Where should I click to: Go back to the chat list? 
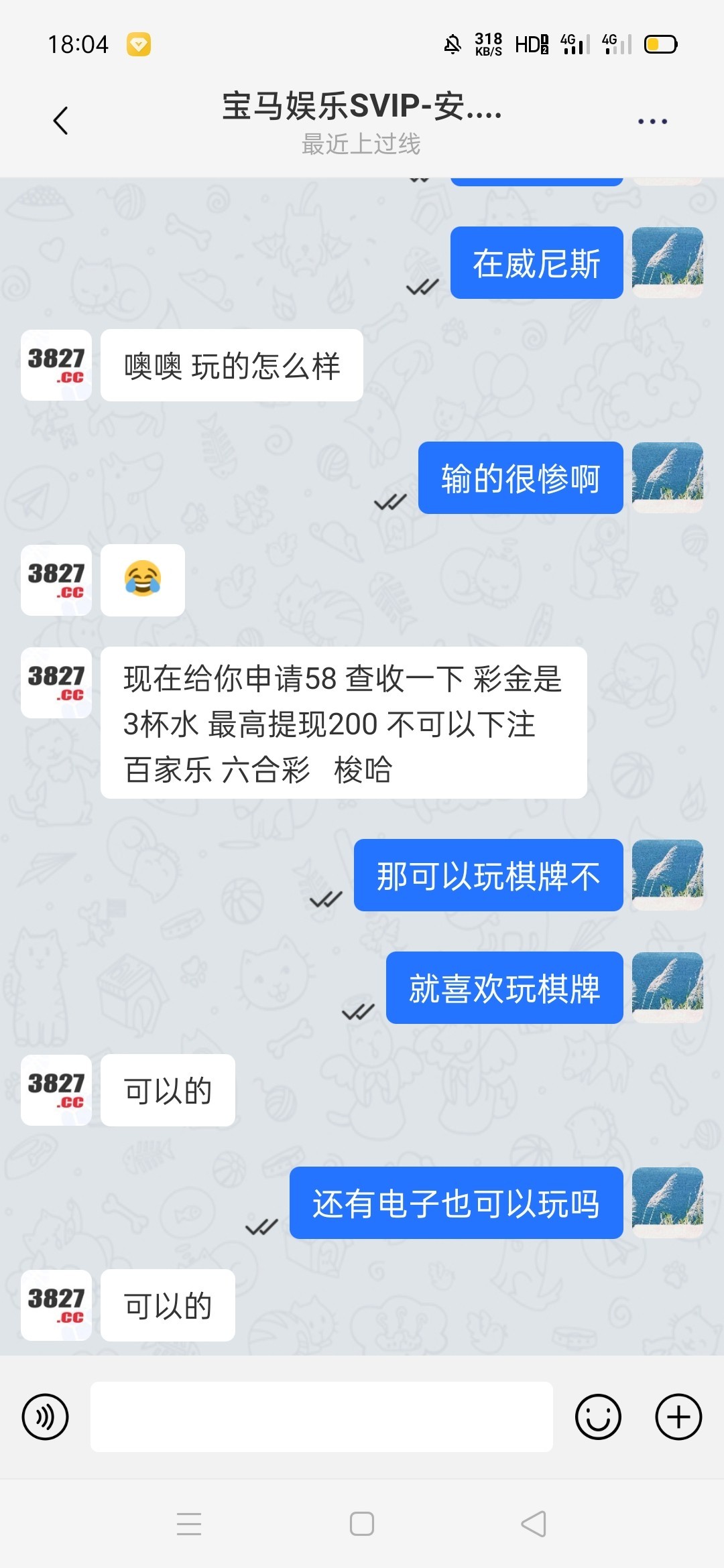point(60,121)
